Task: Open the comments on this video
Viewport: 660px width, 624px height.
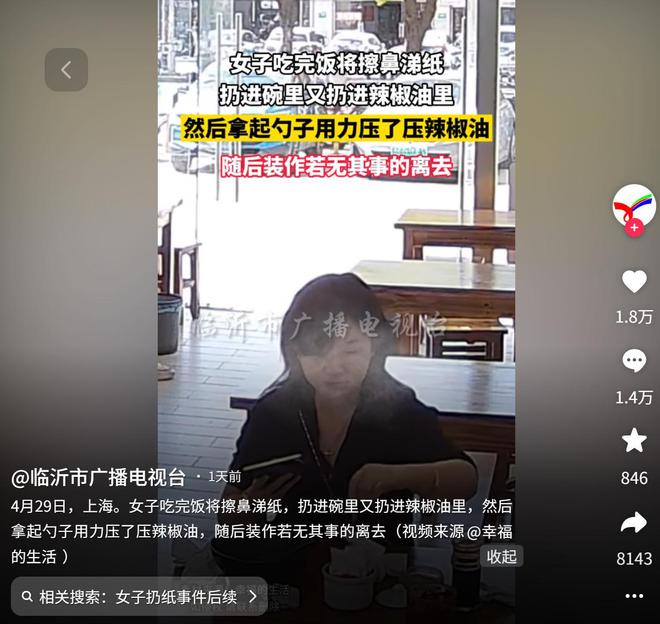Action: [634, 361]
